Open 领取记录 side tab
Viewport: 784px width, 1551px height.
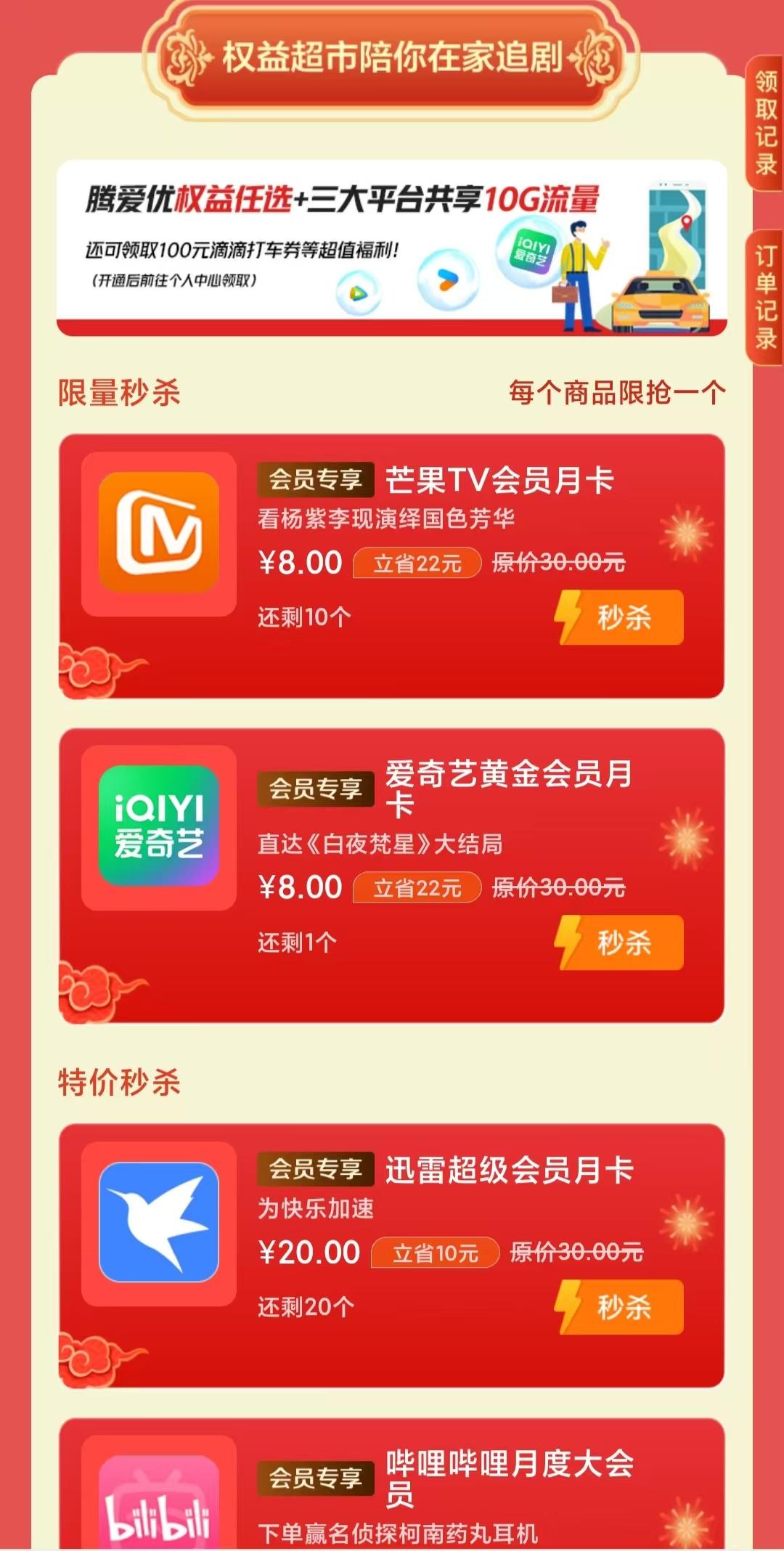(x=765, y=123)
